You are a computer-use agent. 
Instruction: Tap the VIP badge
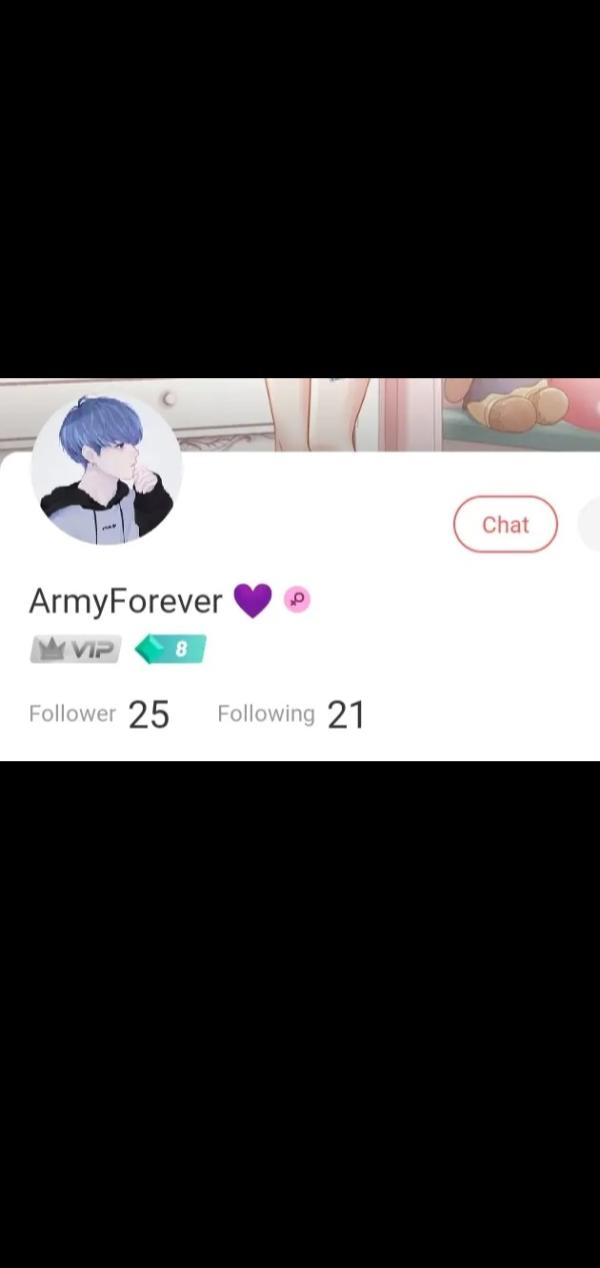coord(76,649)
